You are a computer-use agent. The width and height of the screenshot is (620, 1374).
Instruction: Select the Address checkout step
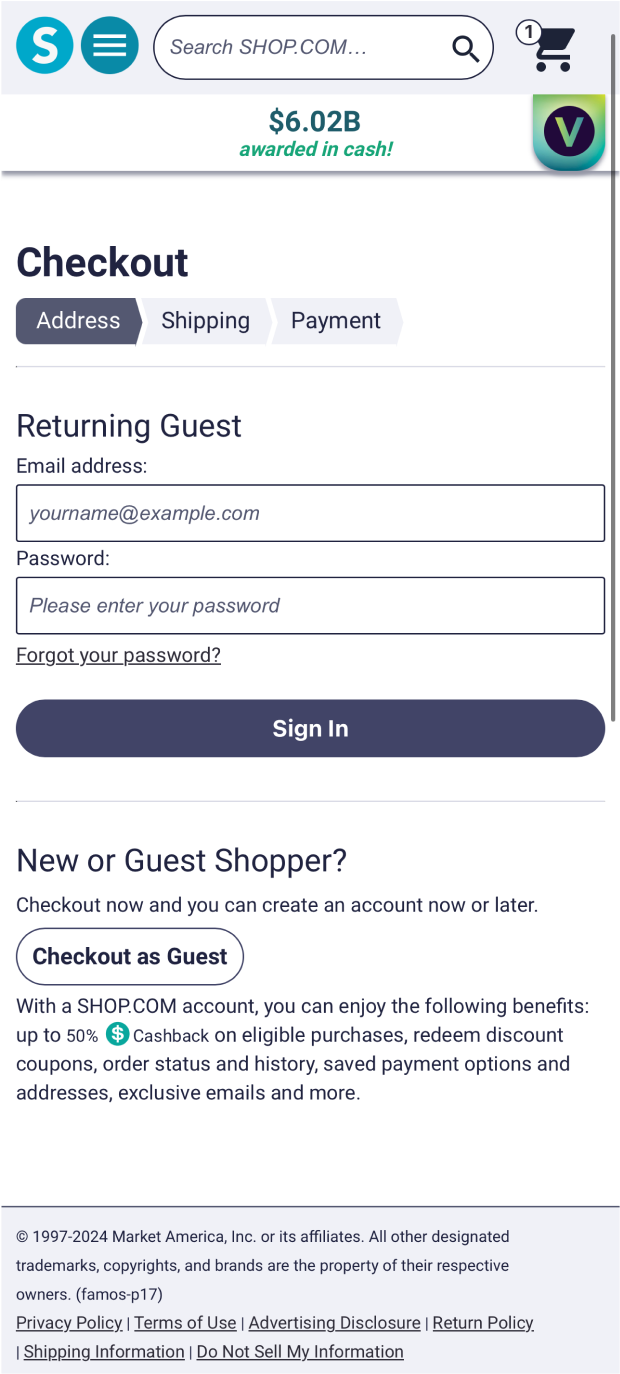pos(79,321)
